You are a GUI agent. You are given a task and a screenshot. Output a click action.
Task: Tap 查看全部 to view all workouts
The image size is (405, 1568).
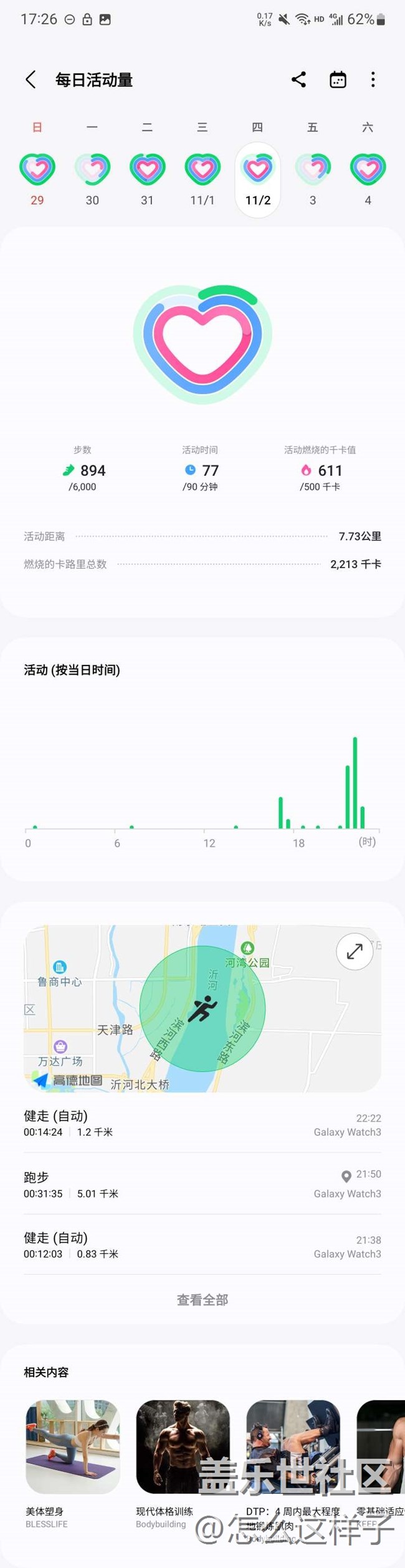click(202, 1300)
